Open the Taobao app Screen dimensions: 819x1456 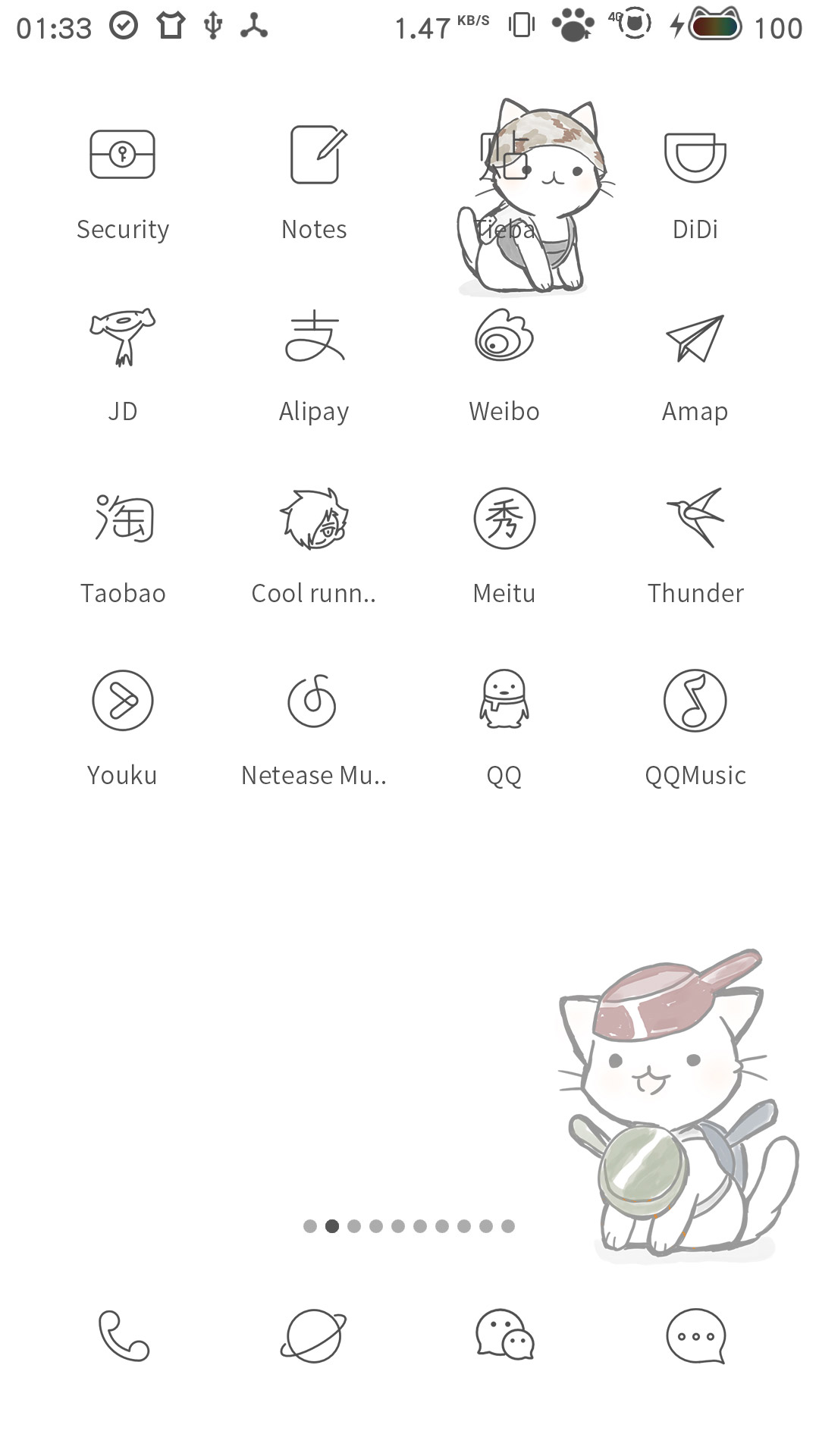[x=123, y=519]
